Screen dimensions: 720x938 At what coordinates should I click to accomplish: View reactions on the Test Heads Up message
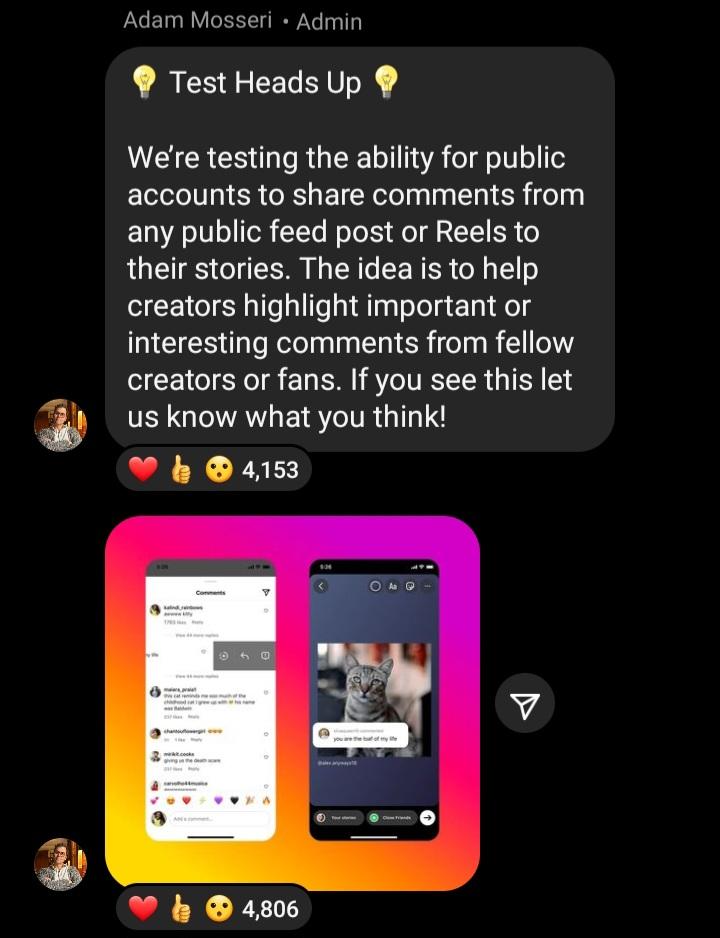[x=214, y=469]
